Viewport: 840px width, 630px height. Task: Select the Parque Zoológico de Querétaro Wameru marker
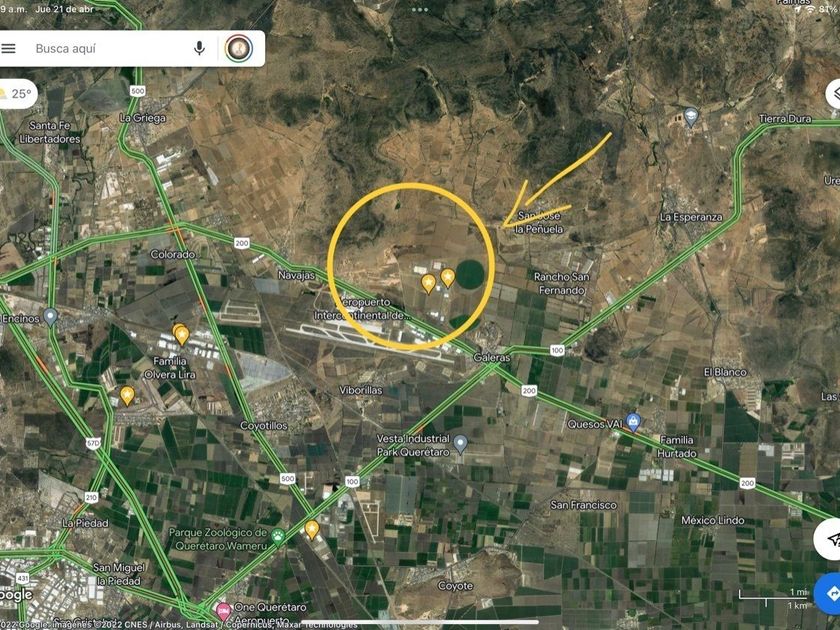coord(277,536)
